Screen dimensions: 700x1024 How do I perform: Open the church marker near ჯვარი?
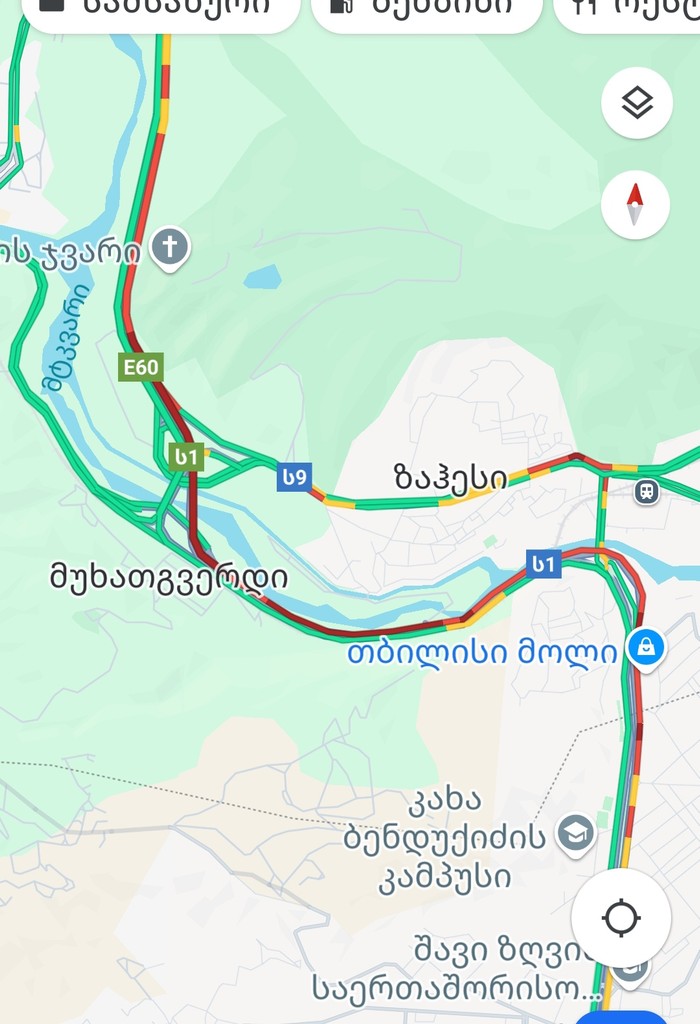click(171, 247)
